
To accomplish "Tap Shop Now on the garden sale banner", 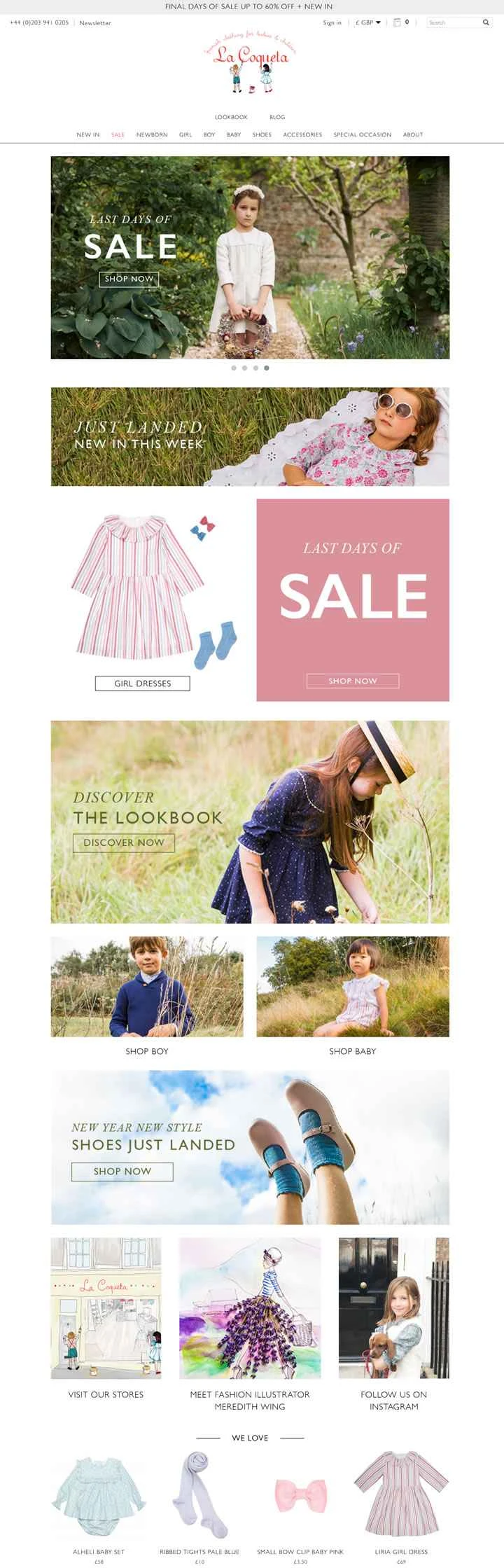I will click(x=129, y=279).
